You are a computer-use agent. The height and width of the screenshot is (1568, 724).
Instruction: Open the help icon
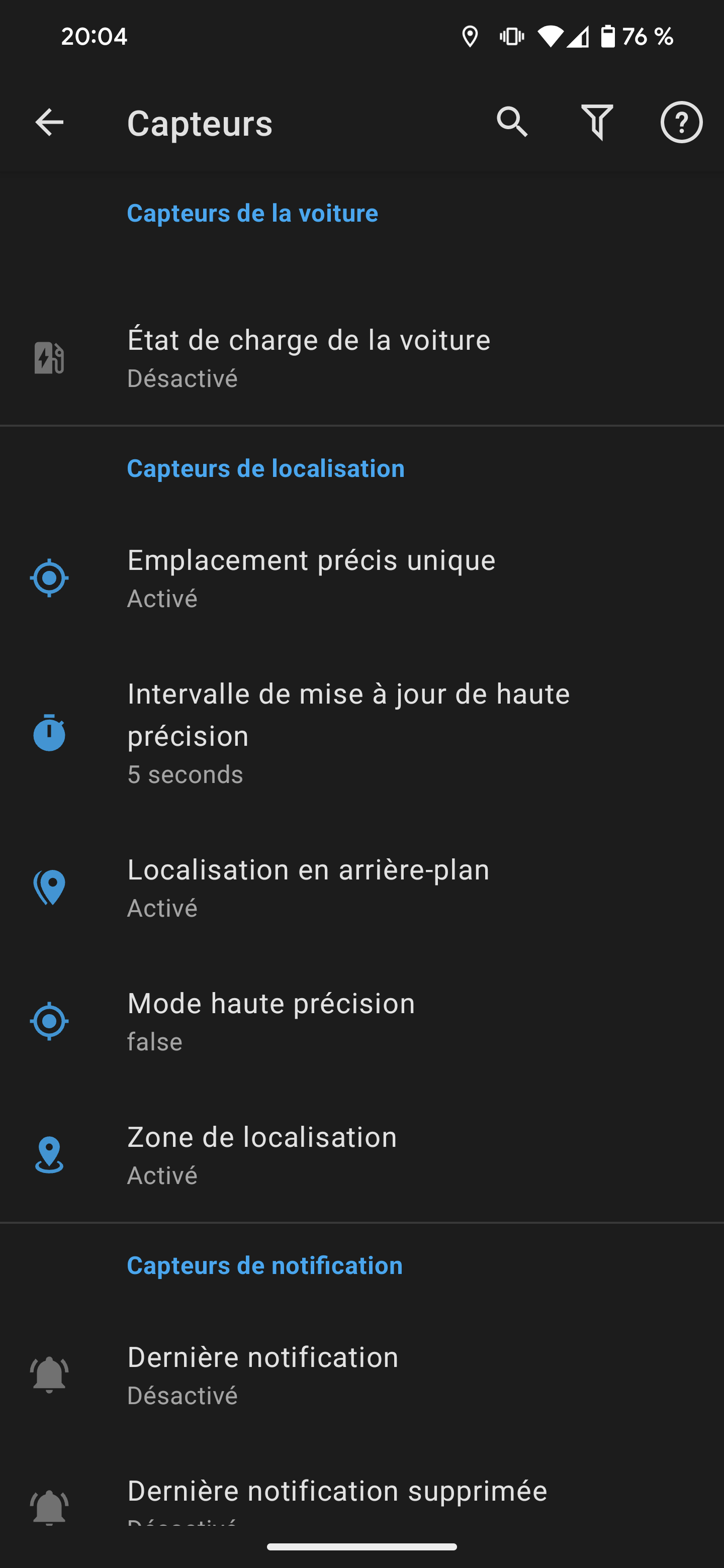(681, 122)
